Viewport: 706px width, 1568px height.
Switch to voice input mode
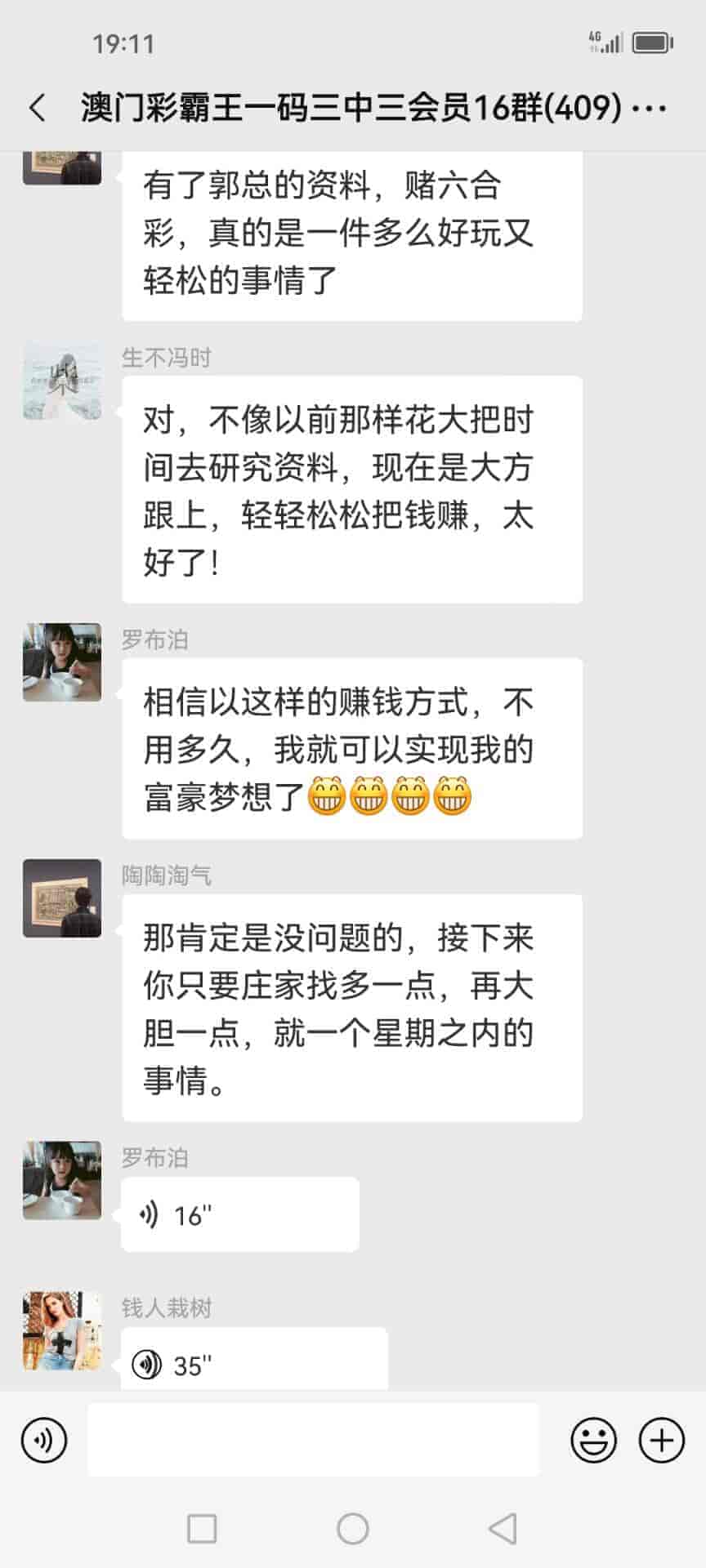pyautogui.click(x=44, y=1441)
